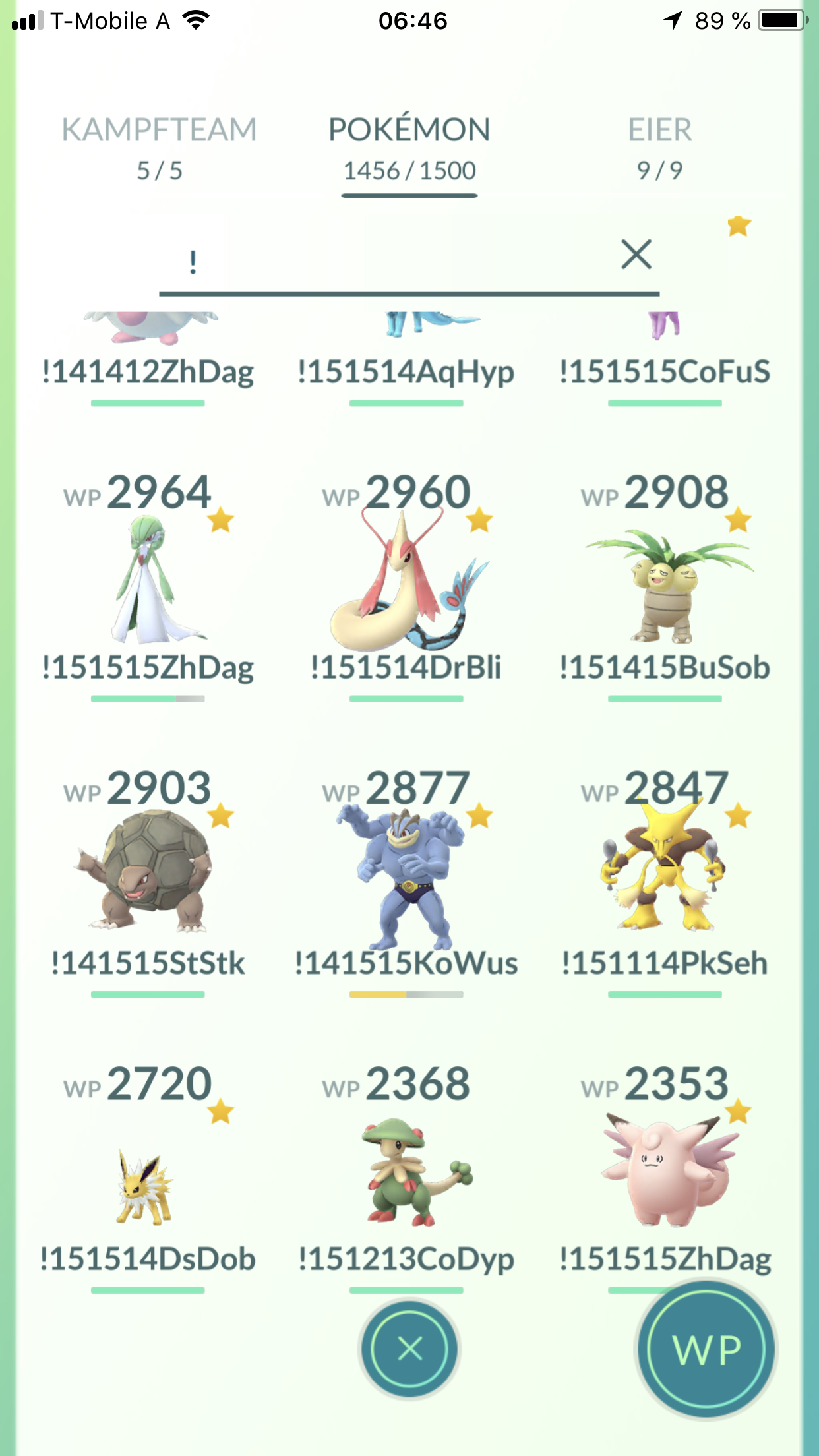Close the Pokémon list

pyautogui.click(x=409, y=1349)
